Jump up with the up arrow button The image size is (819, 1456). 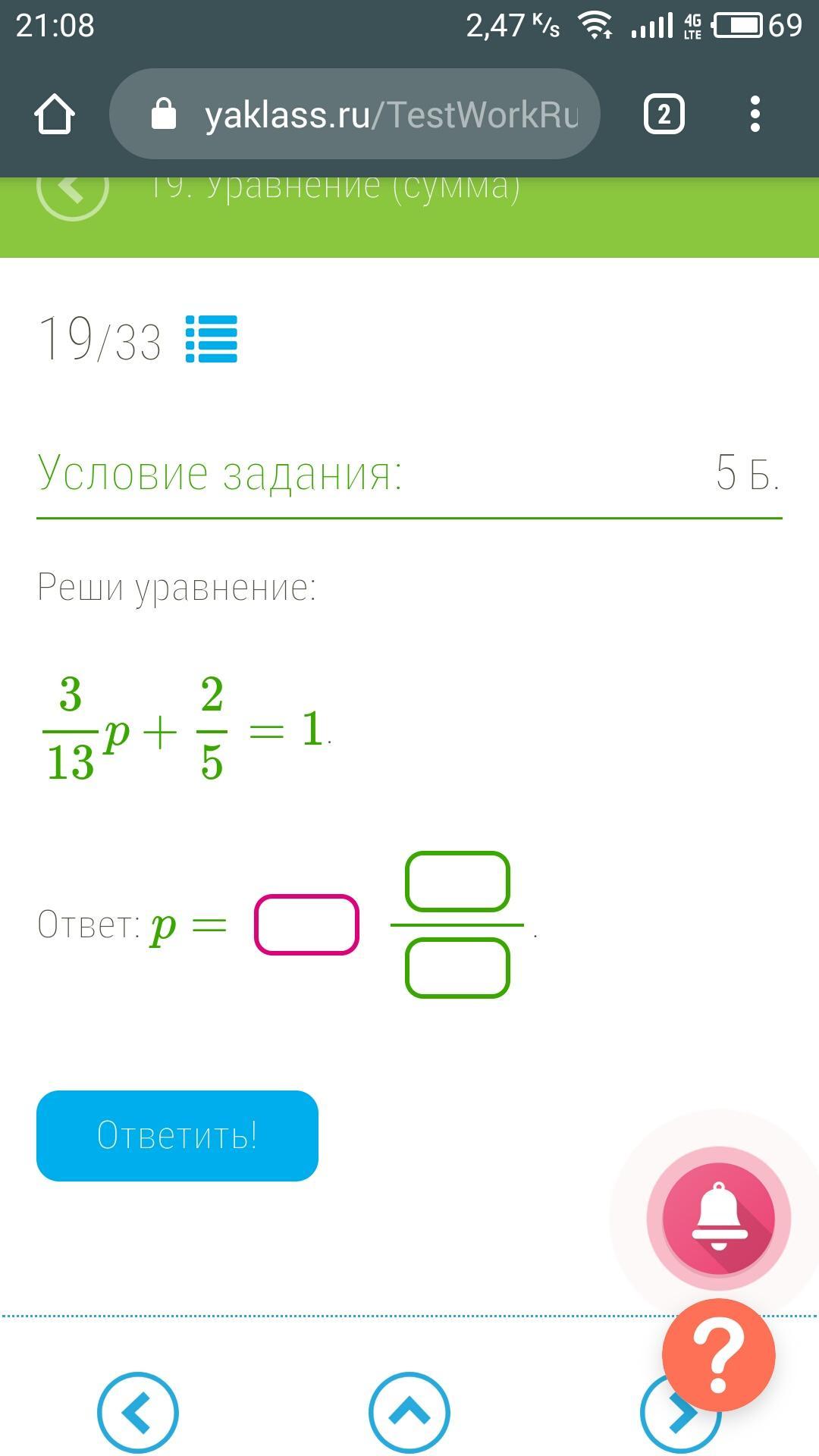(x=409, y=1412)
